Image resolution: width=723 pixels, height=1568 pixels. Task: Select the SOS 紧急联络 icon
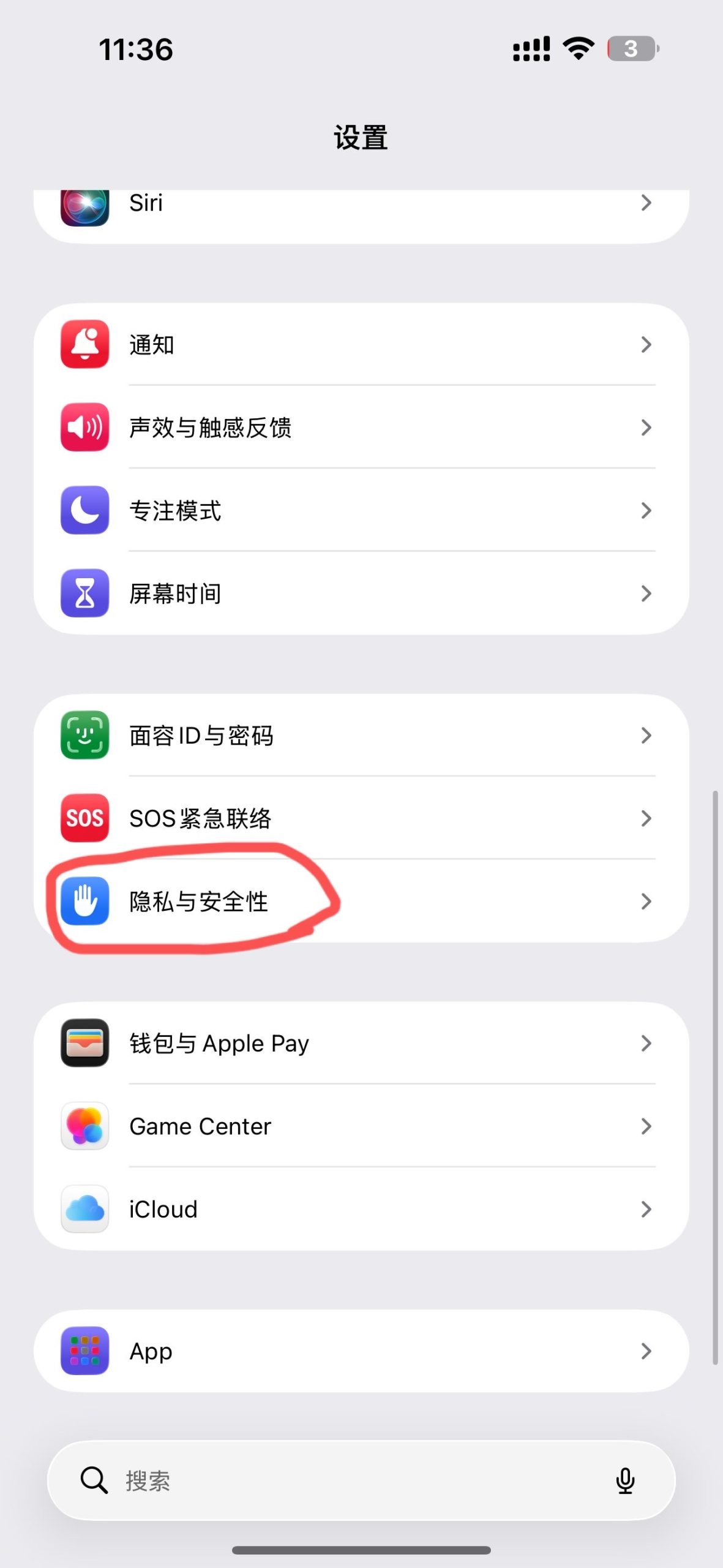[84, 818]
